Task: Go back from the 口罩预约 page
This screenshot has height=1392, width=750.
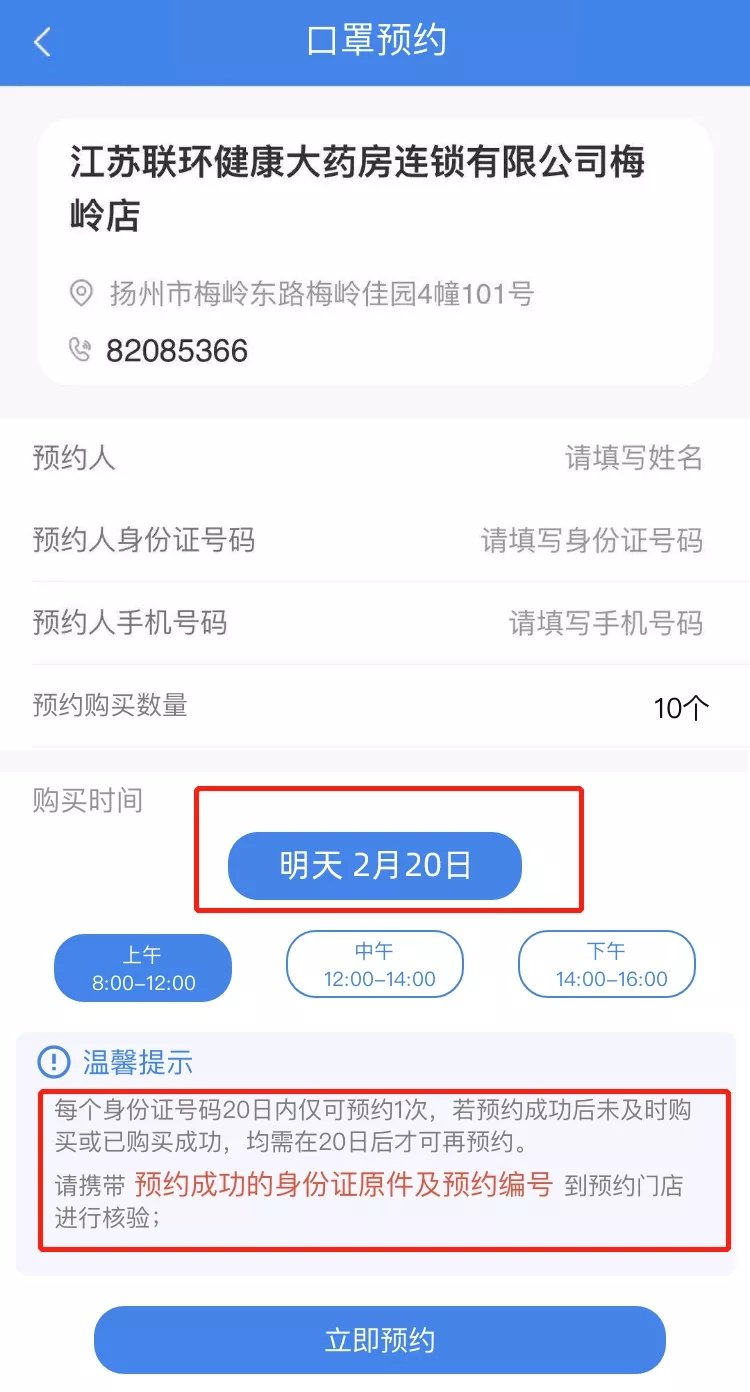Action: [42, 42]
